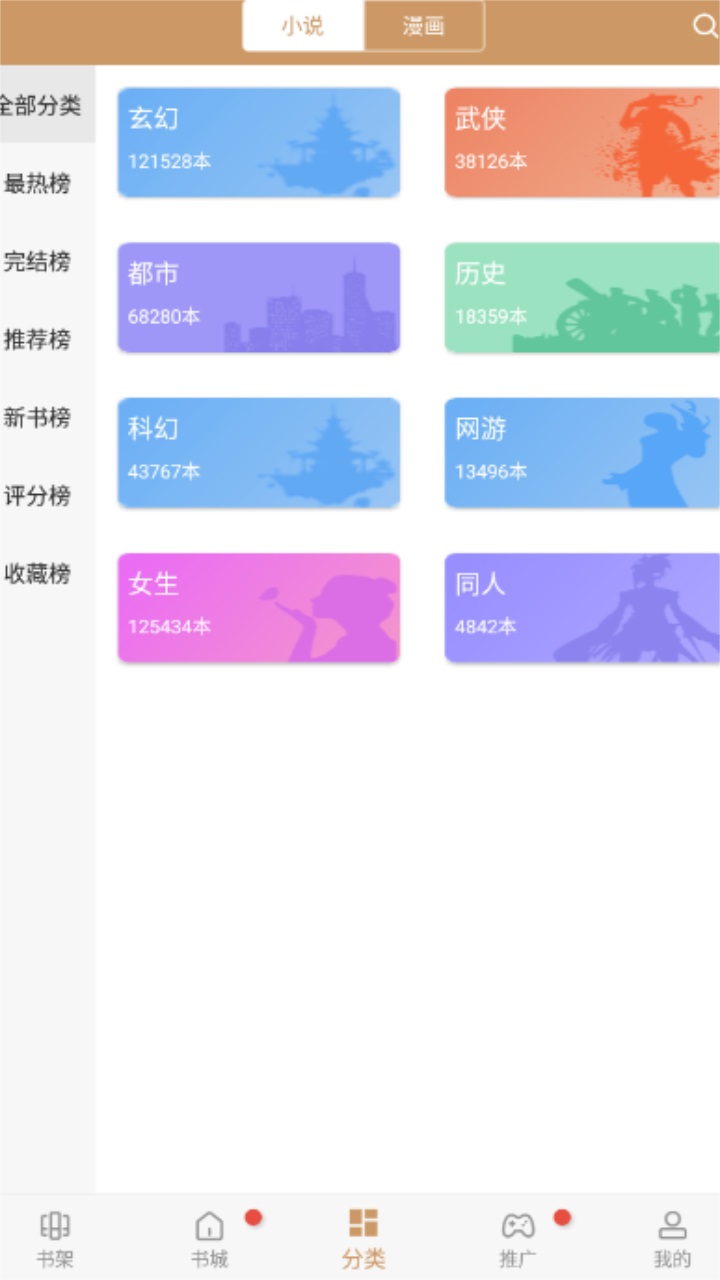The height and width of the screenshot is (1280, 720).
Task: Select the 小说 tab
Action: [303, 26]
